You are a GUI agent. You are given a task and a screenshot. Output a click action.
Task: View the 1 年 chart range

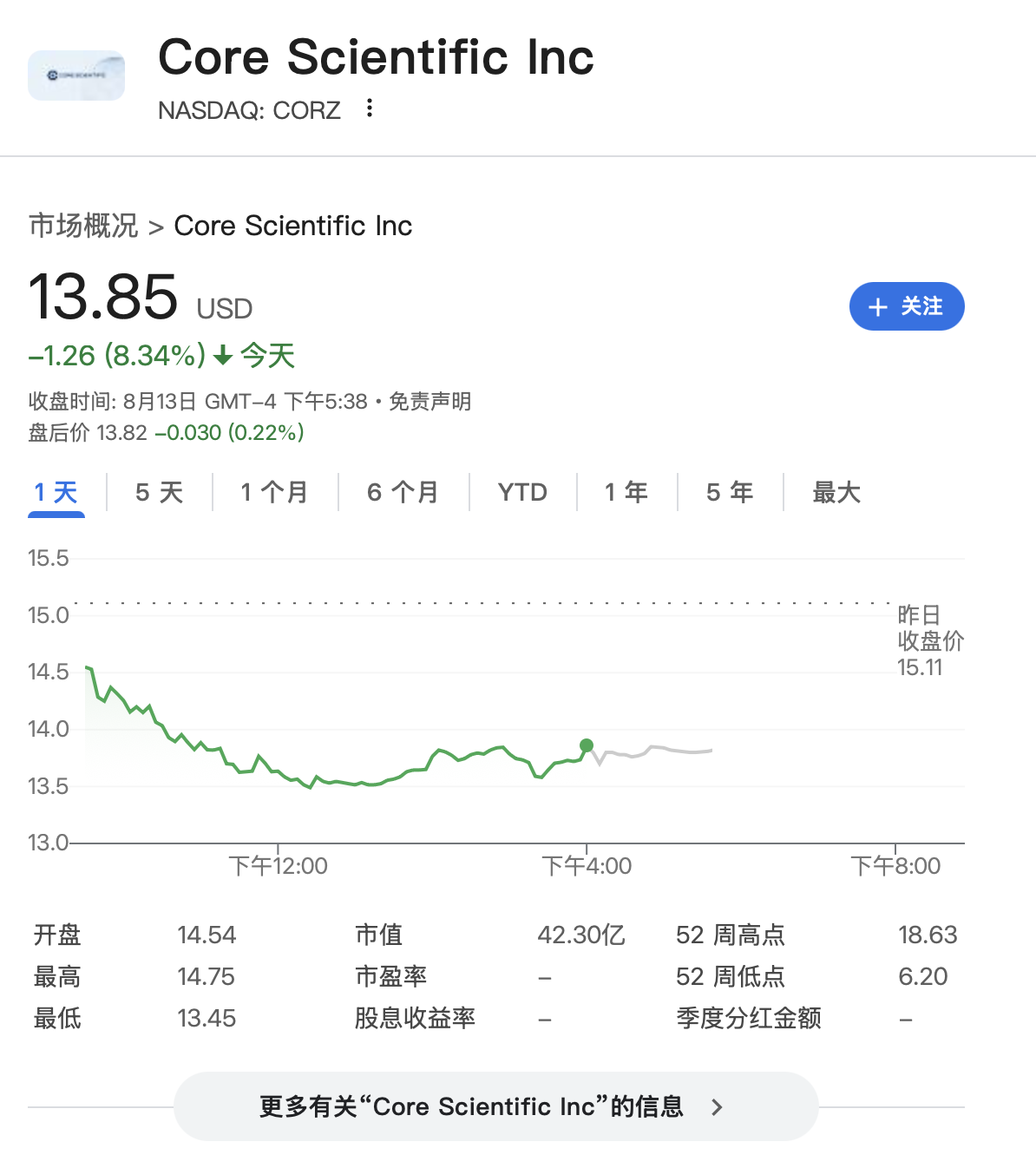click(626, 493)
